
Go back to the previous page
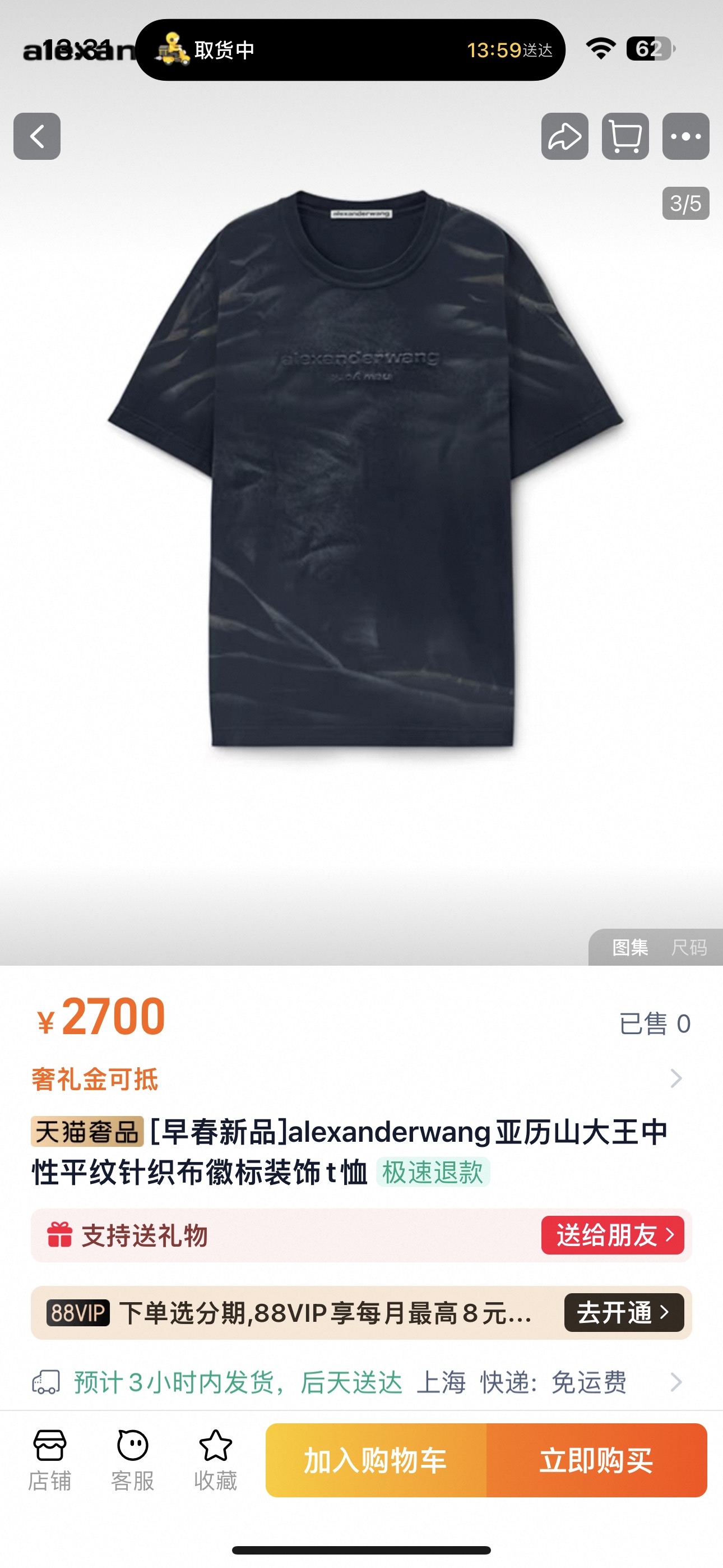tap(37, 136)
